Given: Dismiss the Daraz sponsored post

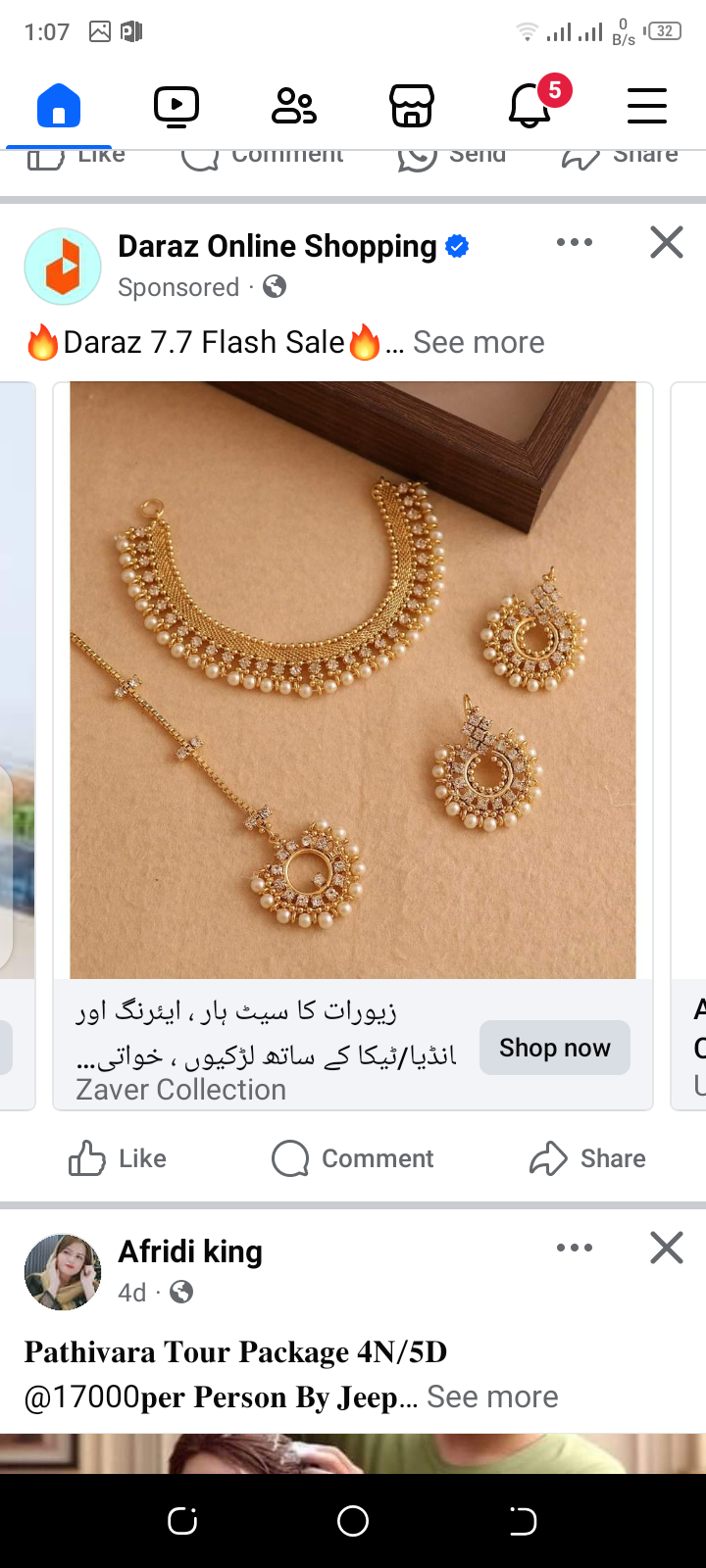Looking at the screenshot, I should coord(666,242).
